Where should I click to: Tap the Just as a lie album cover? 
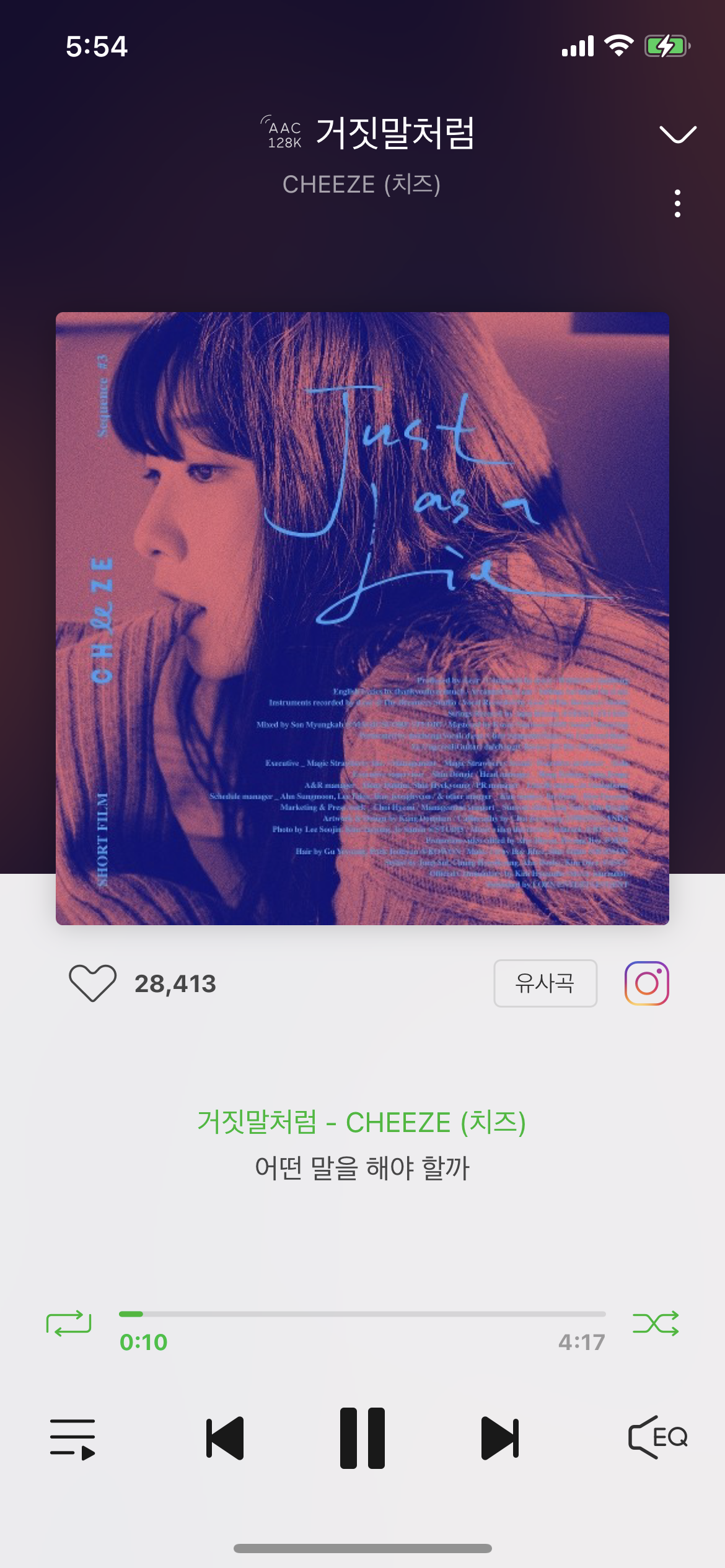pyautogui.click(x=362, y=618)
